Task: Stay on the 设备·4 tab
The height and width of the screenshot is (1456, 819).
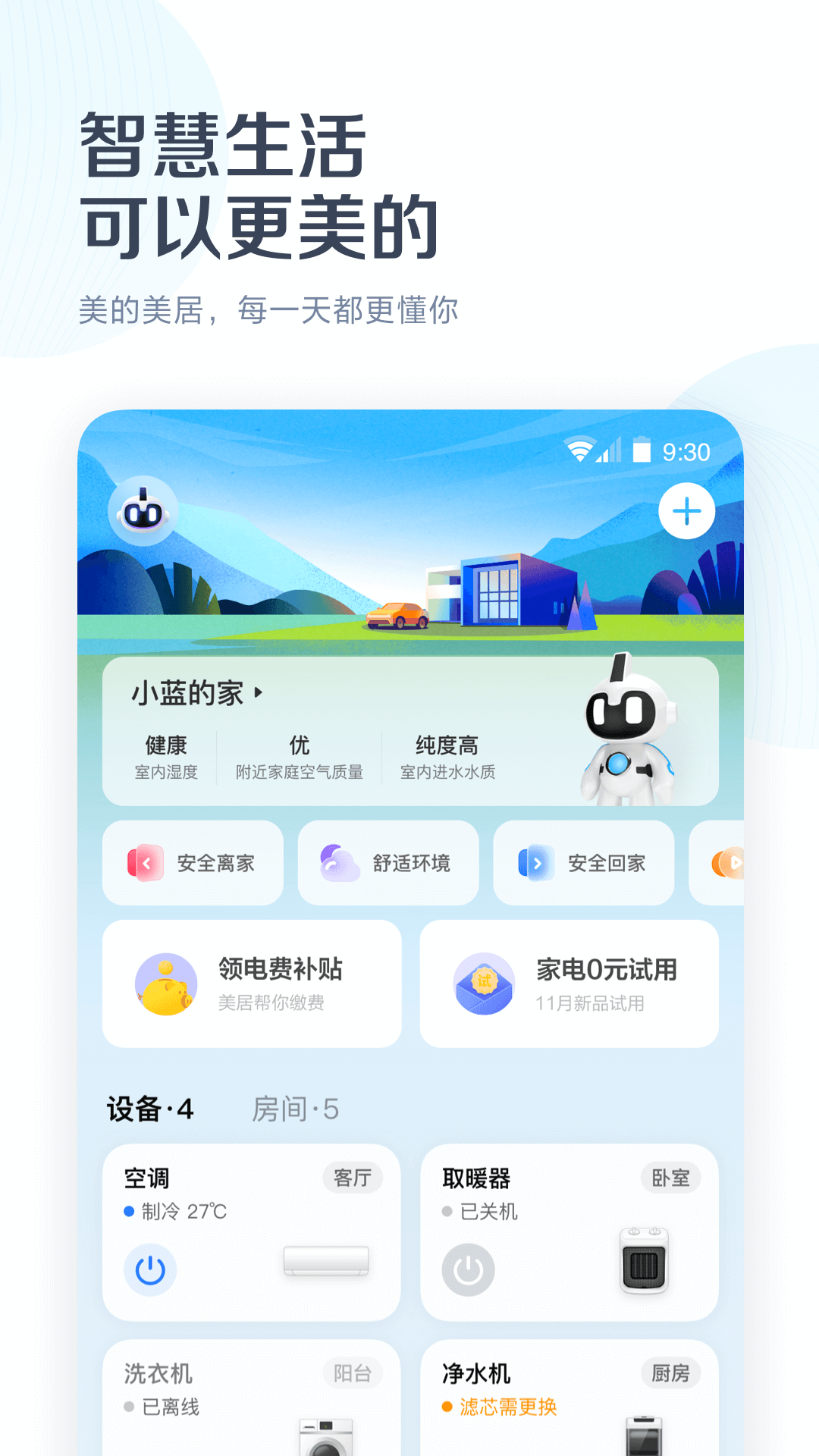Action: coord(149,1108)
